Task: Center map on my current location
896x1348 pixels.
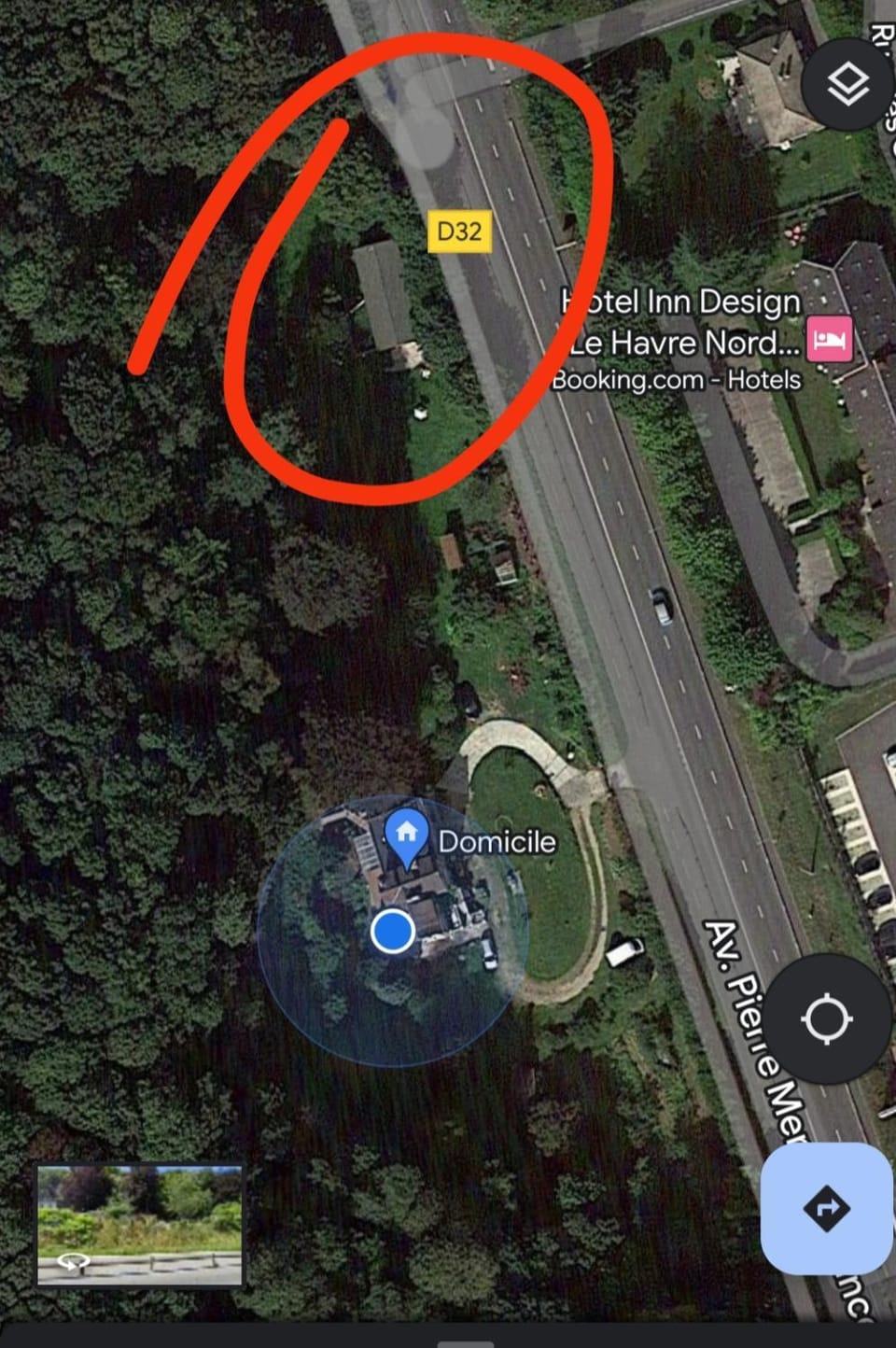Action: click(x=827, y=1018)
